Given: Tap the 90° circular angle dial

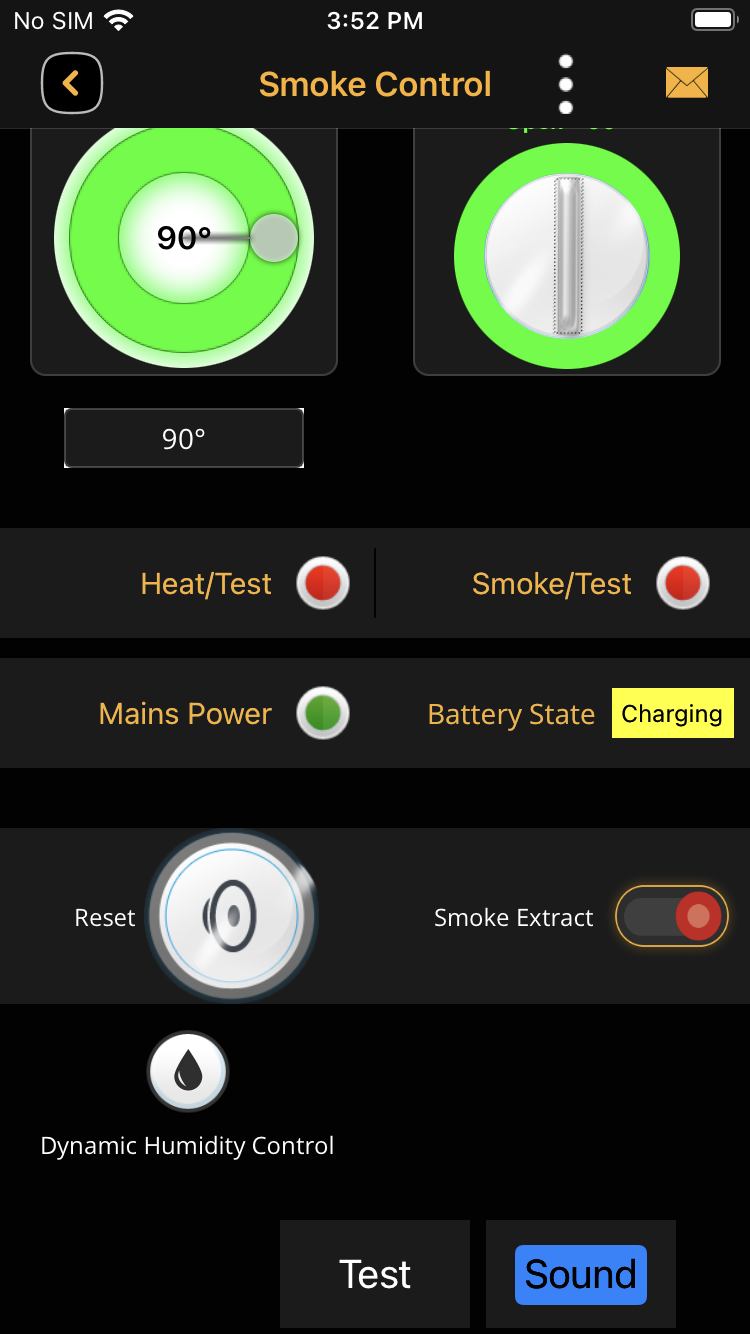Looking at the screenshot, I should pyautogui.click(x=184, y=238).
